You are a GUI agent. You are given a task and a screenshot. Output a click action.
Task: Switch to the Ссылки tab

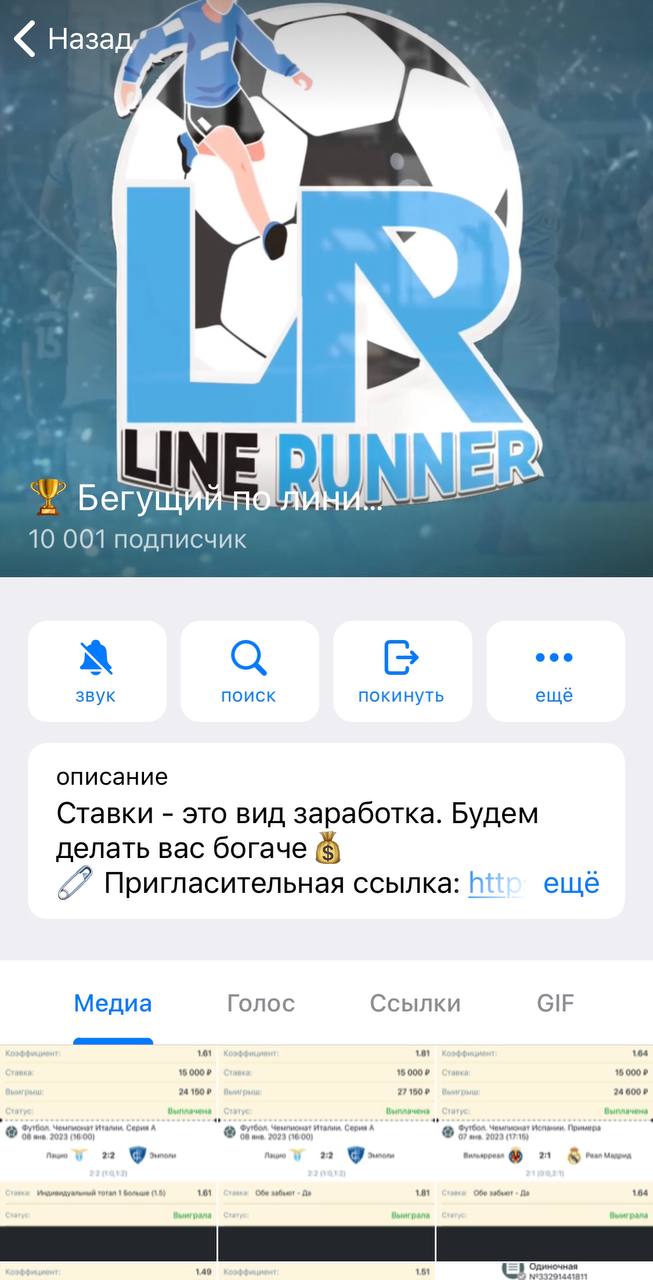point(415,1003)
